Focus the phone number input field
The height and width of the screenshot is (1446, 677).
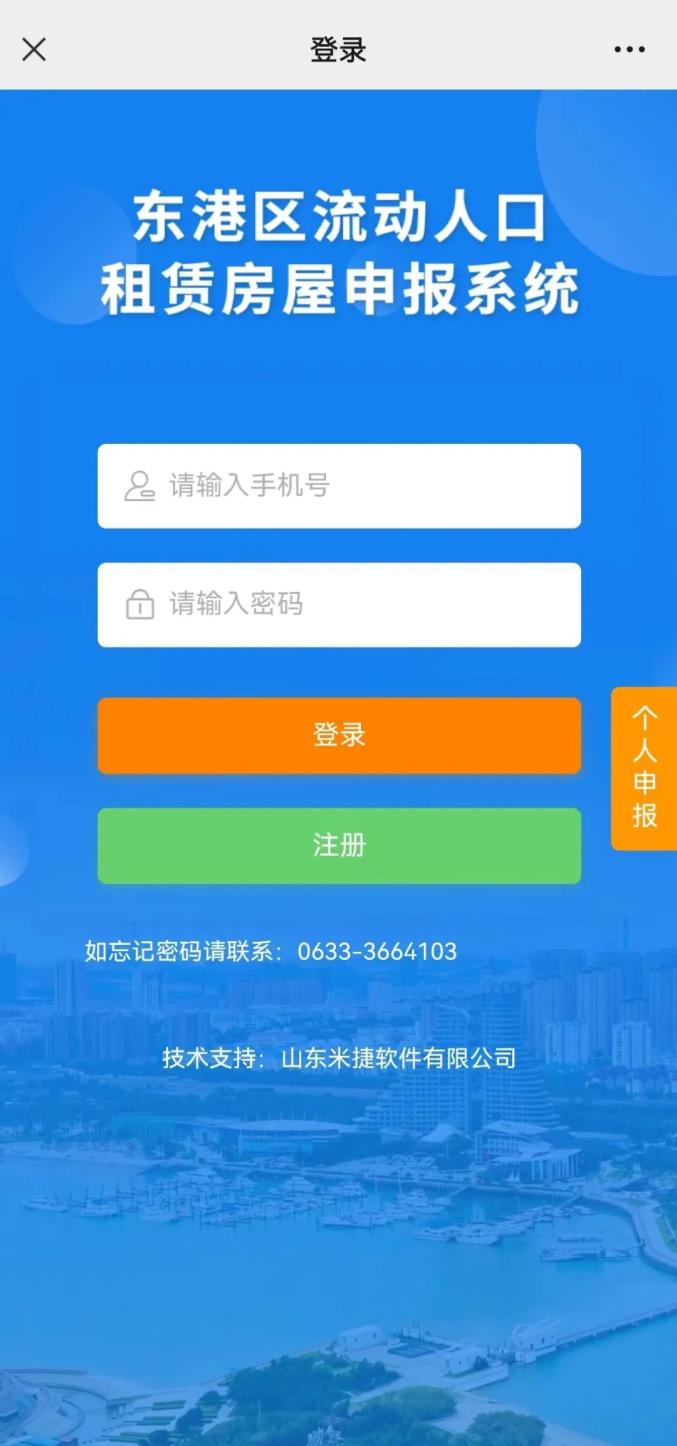[x=339, y=486]
